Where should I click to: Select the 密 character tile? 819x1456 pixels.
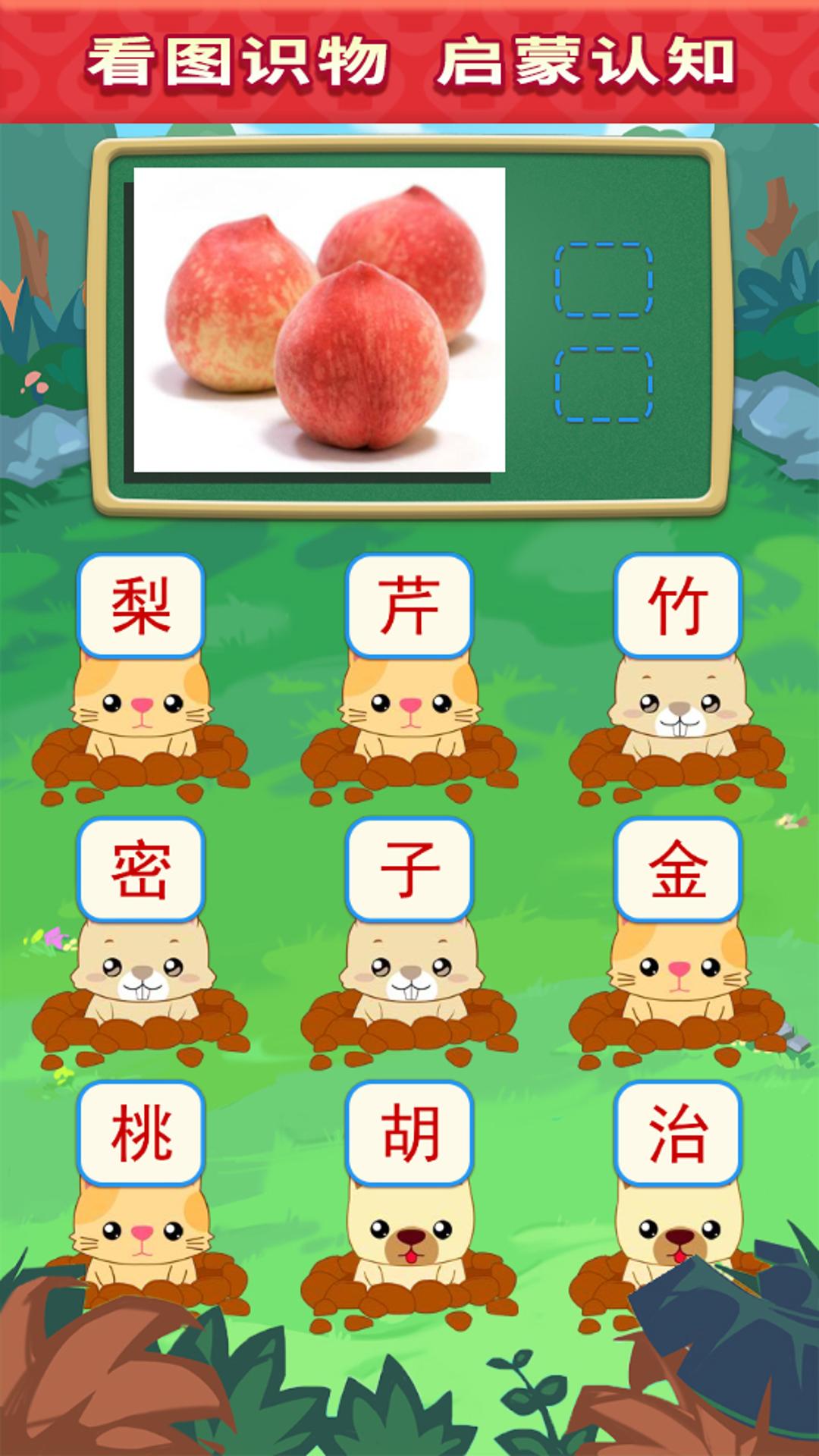141,869
